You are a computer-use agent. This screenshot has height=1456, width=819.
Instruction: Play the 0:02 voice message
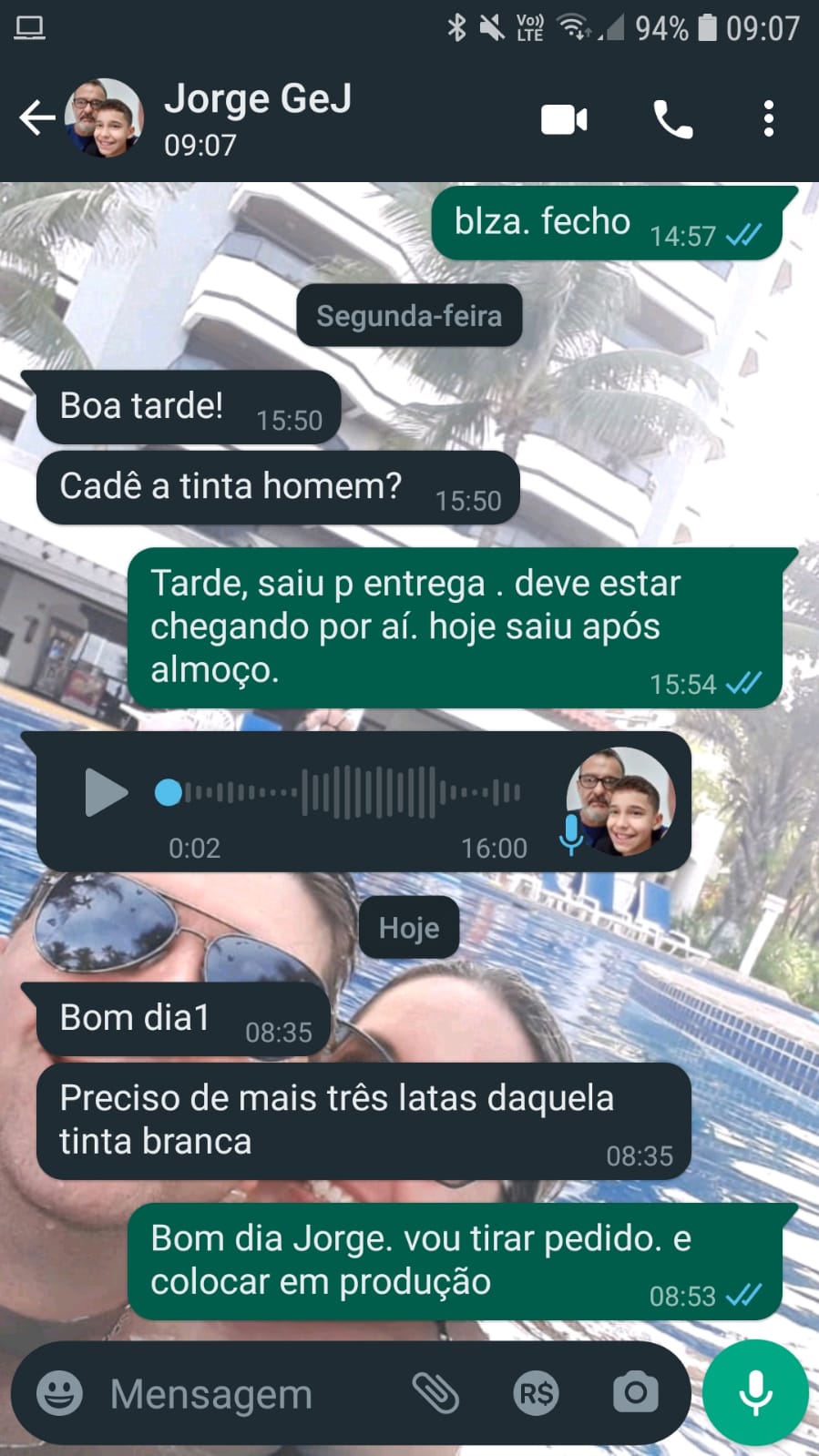coord(106,792)
